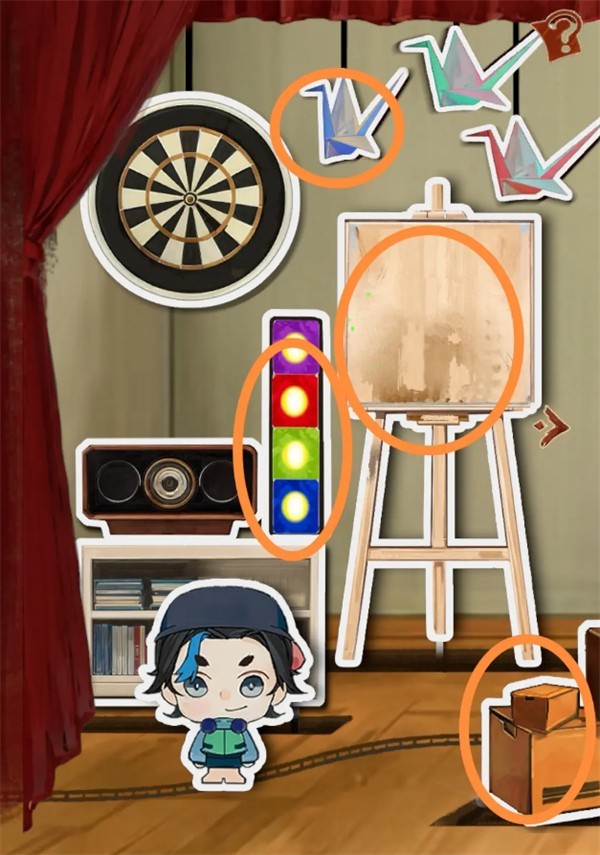Inspect the blank canvas on the easel
The width and height of the screenshot is (600, 855).
click(x=438, y=318)
